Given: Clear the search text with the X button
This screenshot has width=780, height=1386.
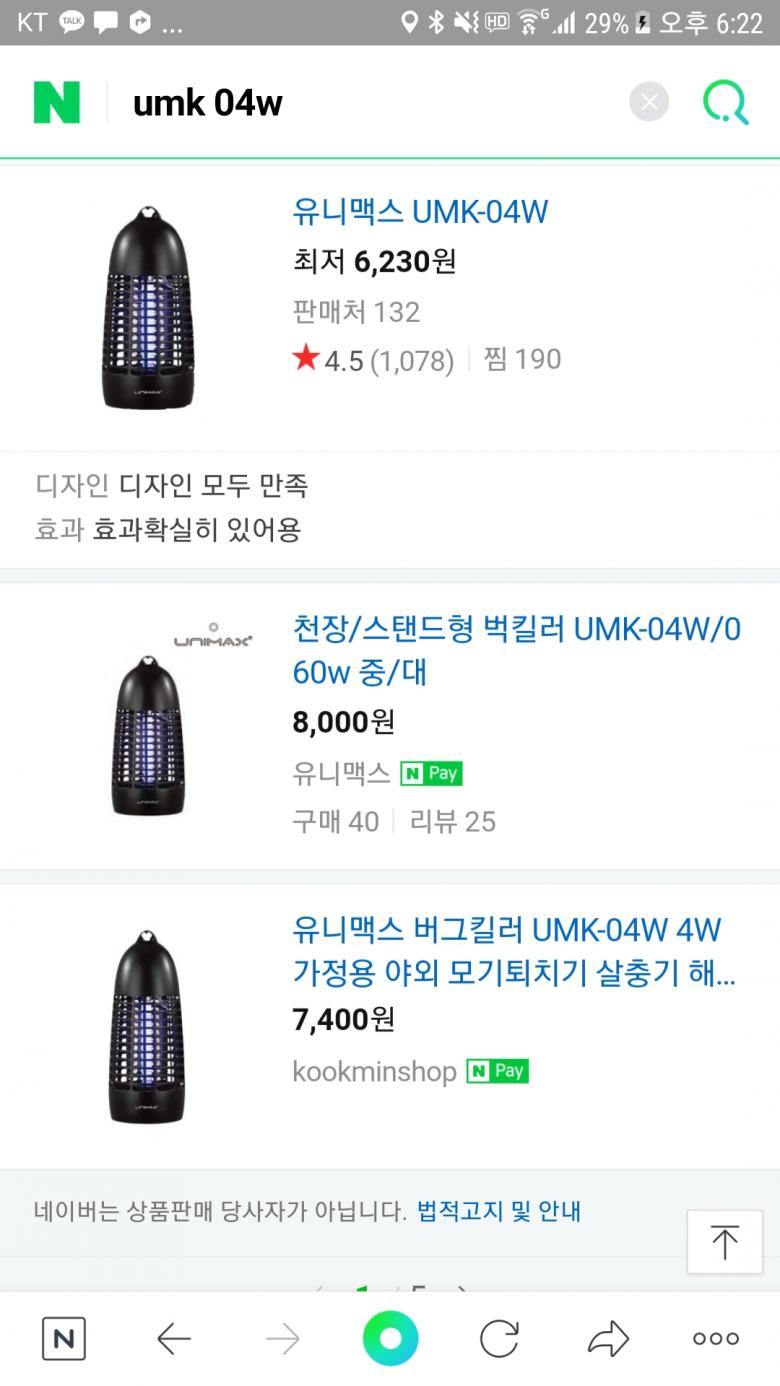Looking at the screenshot, I should tap(649, 102).
